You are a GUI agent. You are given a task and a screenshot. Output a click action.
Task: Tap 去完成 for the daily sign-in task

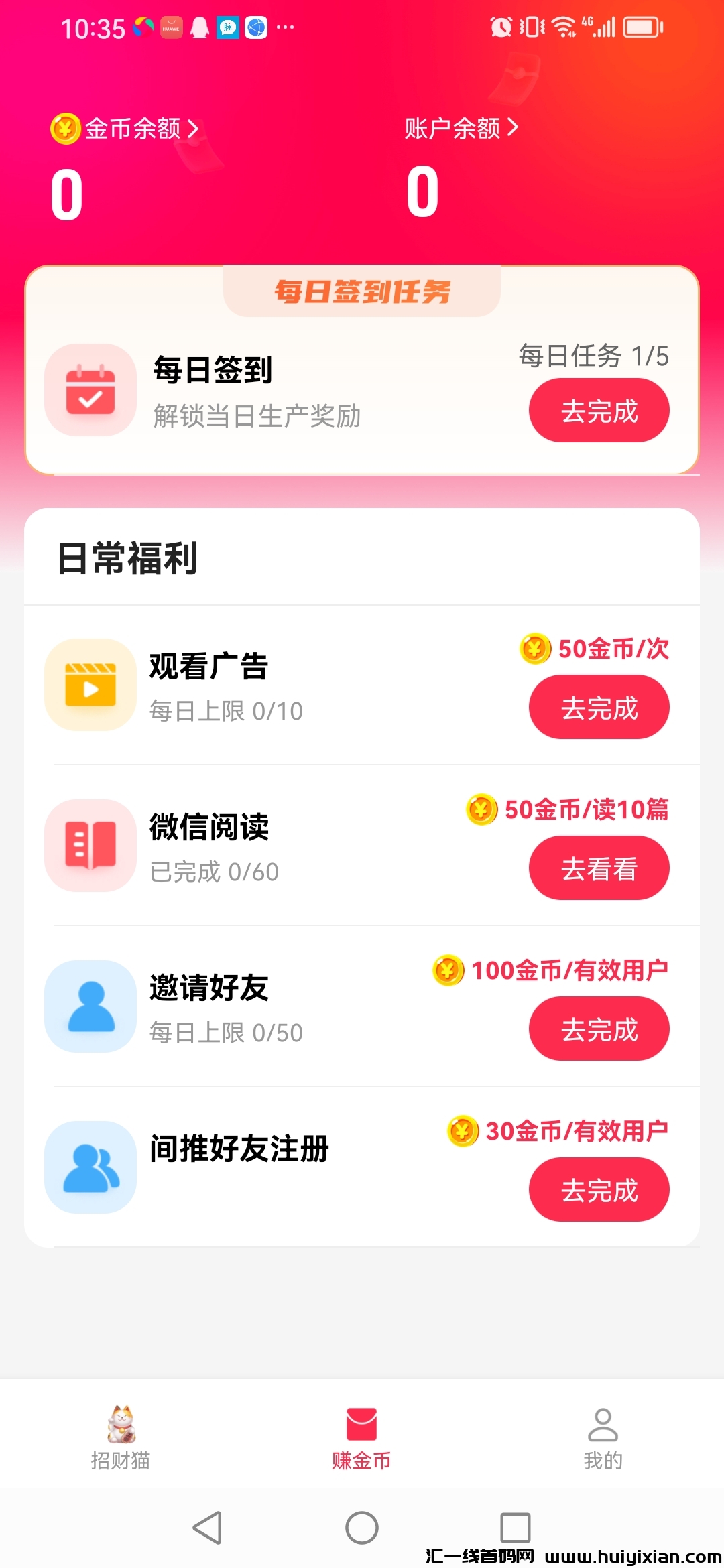coord(599,411)
